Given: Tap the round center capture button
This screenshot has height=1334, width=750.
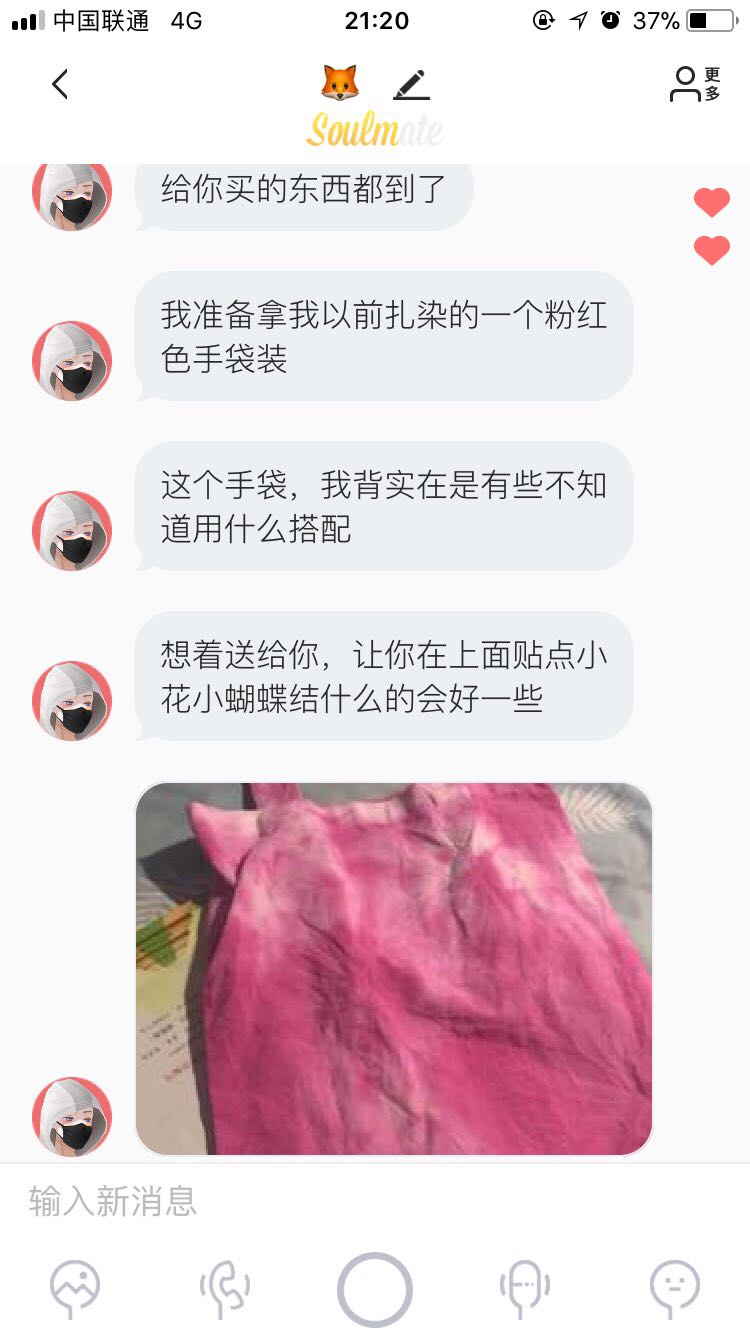Looking at the screenshot, I should (x=375, y=1289).
